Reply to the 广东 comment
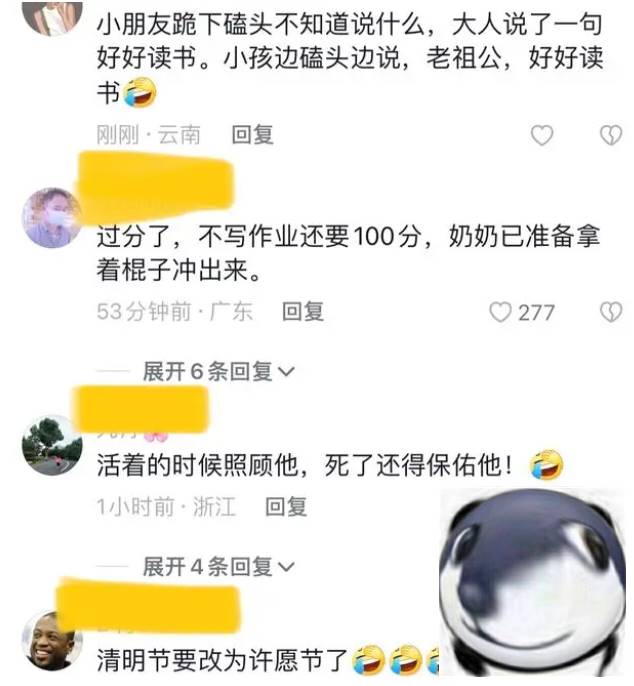The image size is (634, 686). tap(303, 312)
